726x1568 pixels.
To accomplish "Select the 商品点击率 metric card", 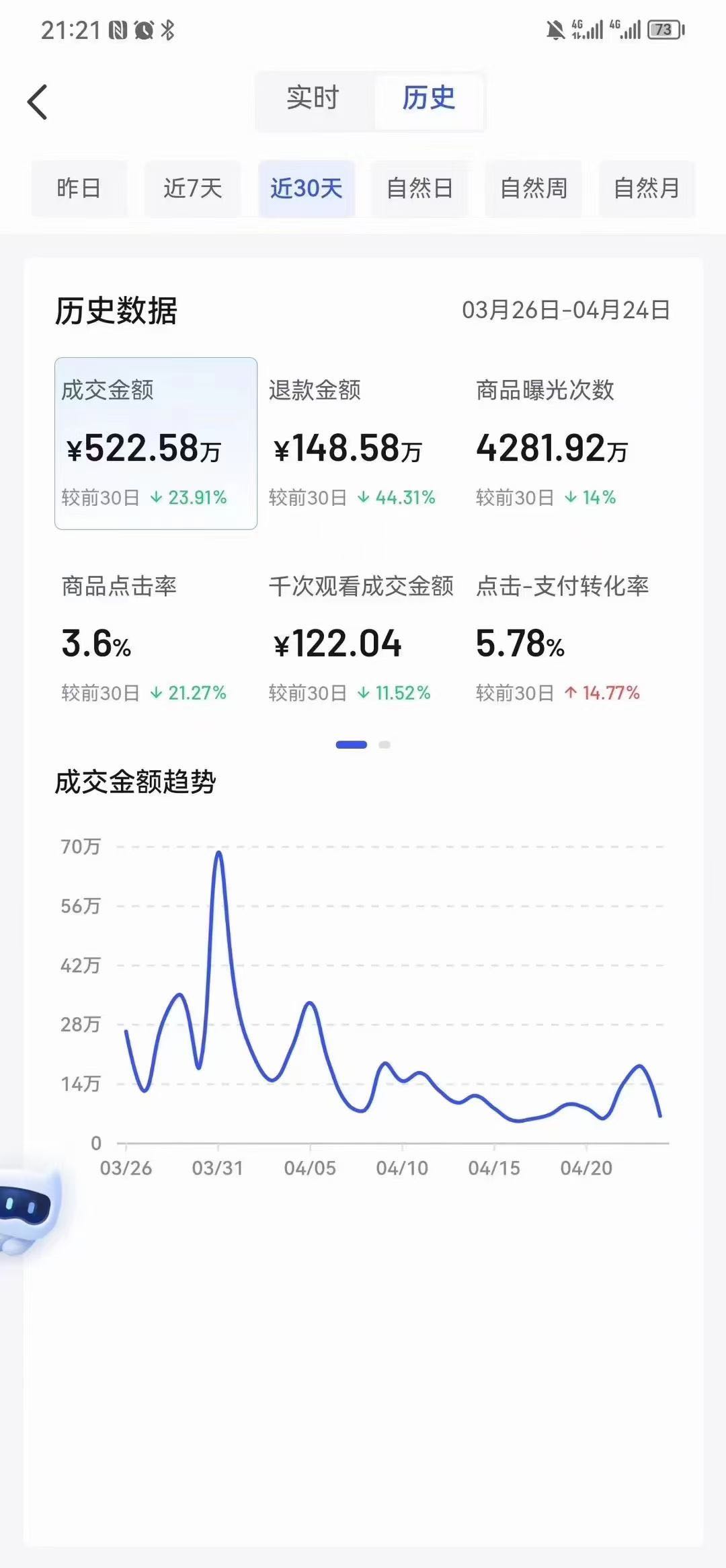I will (x=156, y=638).
